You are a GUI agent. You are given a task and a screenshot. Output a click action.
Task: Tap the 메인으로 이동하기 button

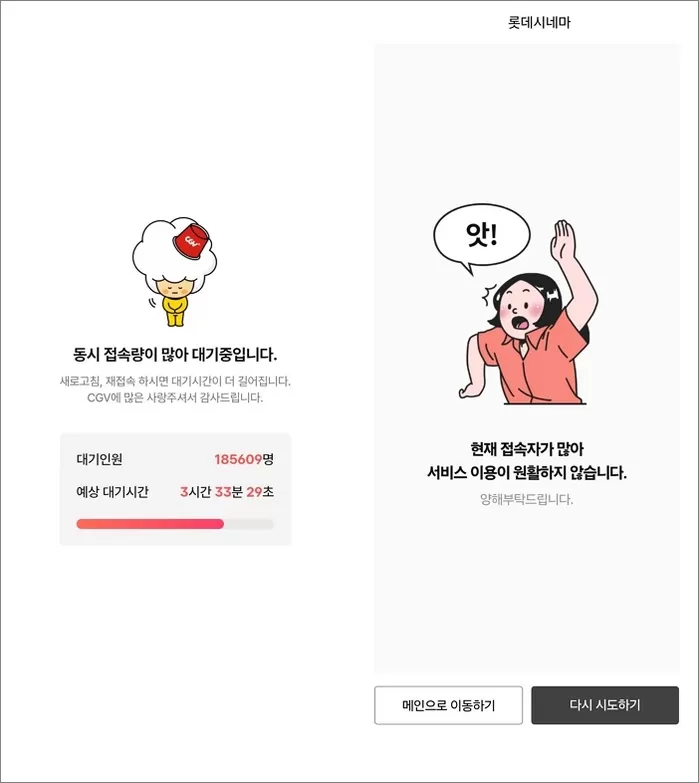tap(448, 705)
